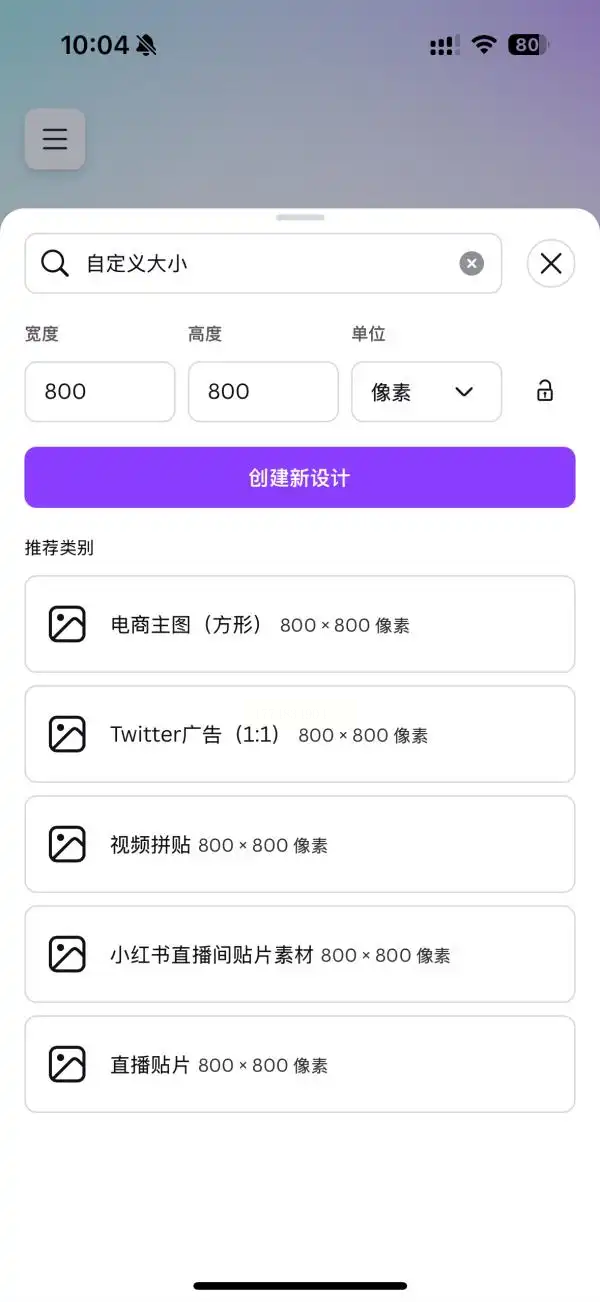This screenshot has height=1302, width=600.
Task: Edit the 高度 height field
Action: tap(263, 391)
